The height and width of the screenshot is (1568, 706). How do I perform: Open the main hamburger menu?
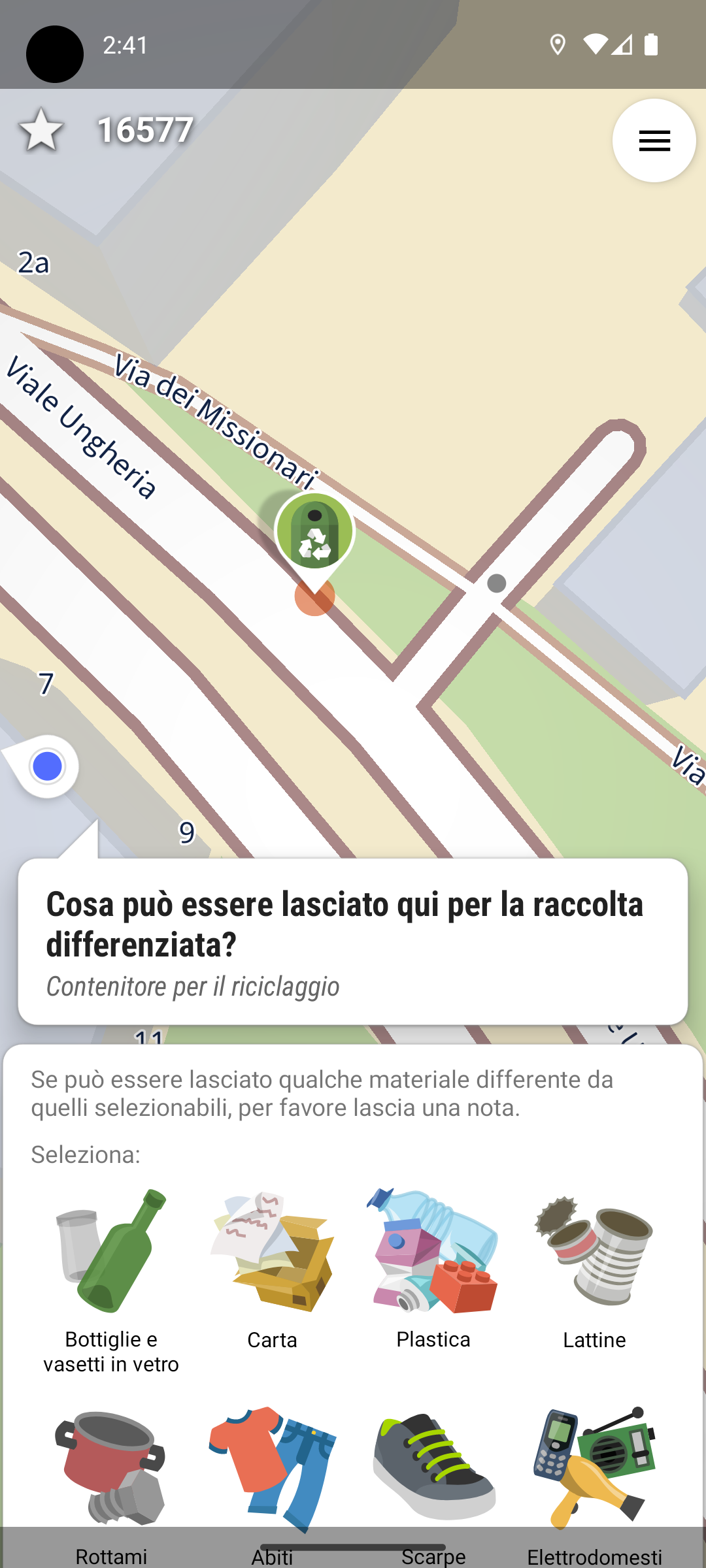654,140
